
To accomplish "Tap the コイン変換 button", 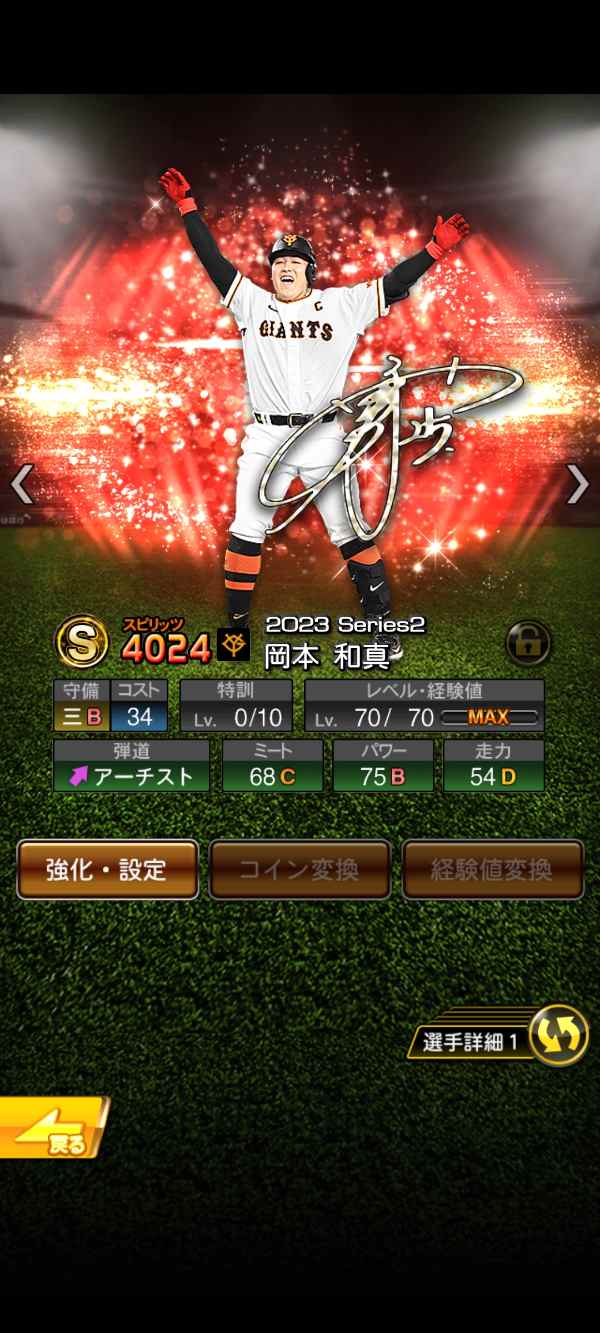I will (299, 869).
